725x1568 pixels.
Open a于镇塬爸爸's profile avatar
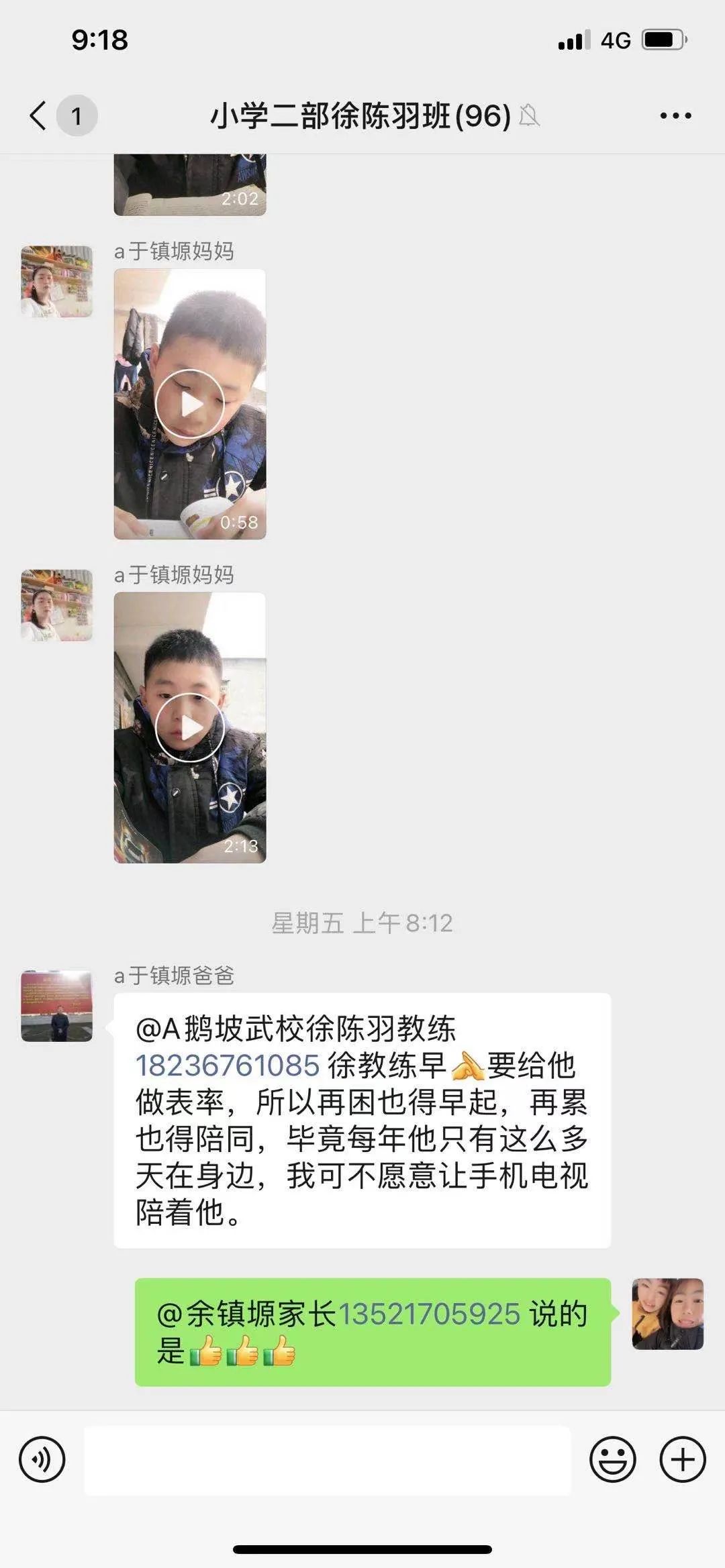click(56, 1006)
